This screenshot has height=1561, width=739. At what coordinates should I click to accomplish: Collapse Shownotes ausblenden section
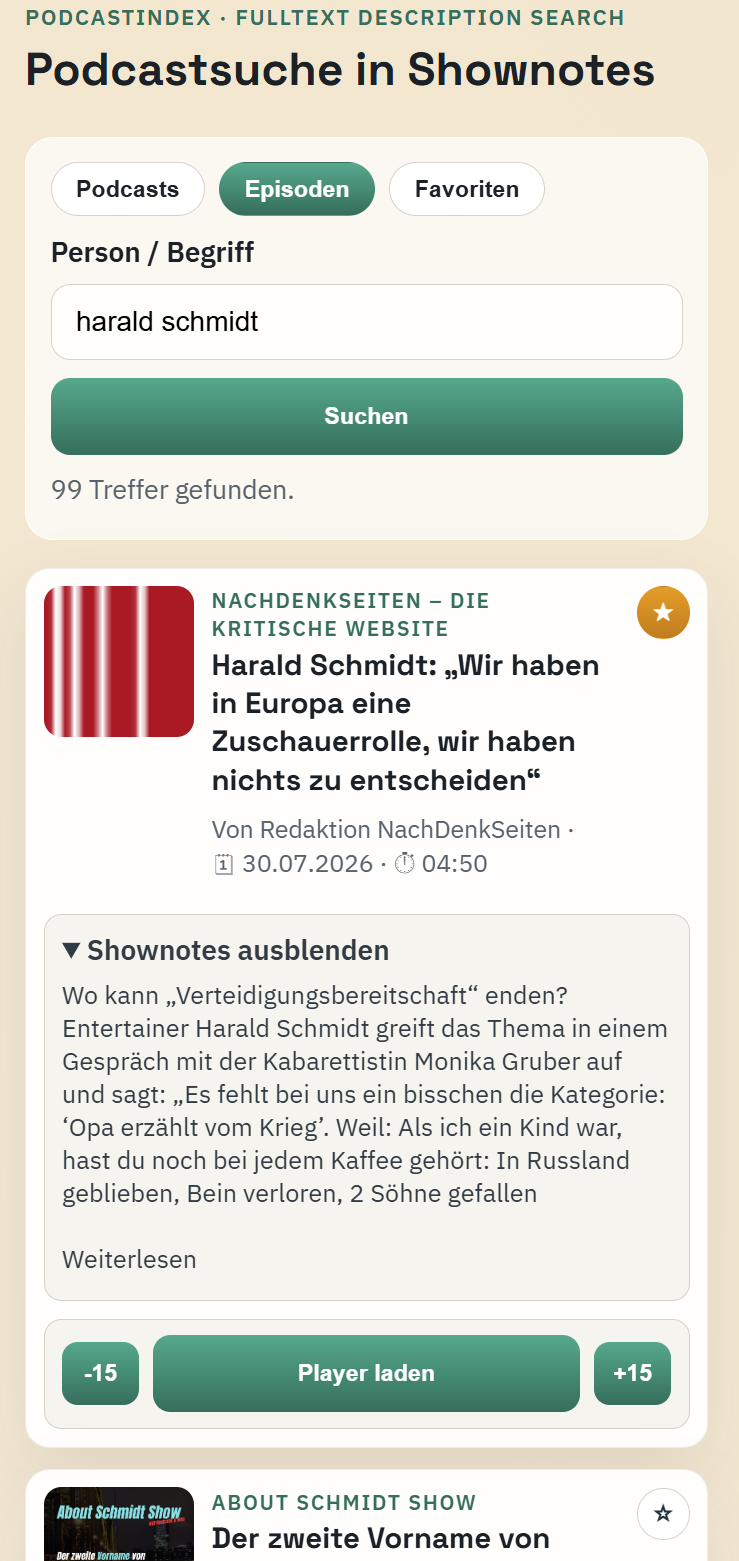(226, 950)
